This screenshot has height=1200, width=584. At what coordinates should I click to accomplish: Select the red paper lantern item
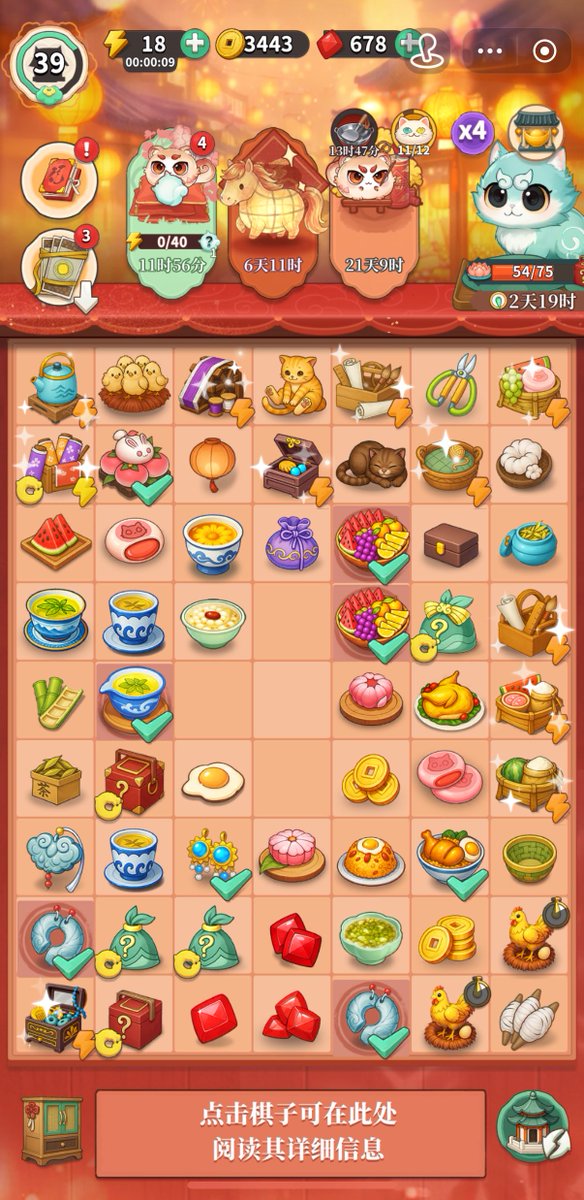point(213,463)
